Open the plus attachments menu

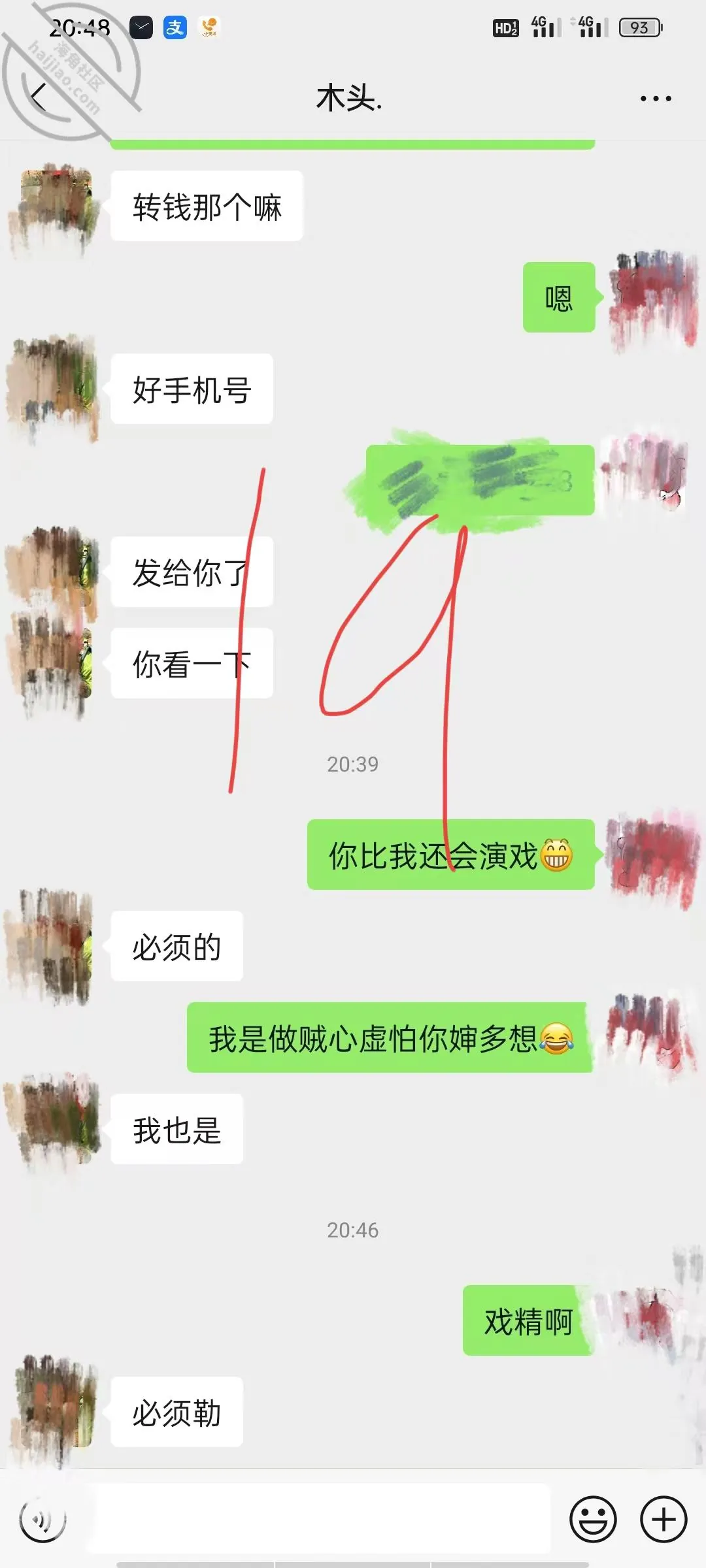tap(664, 1519)
